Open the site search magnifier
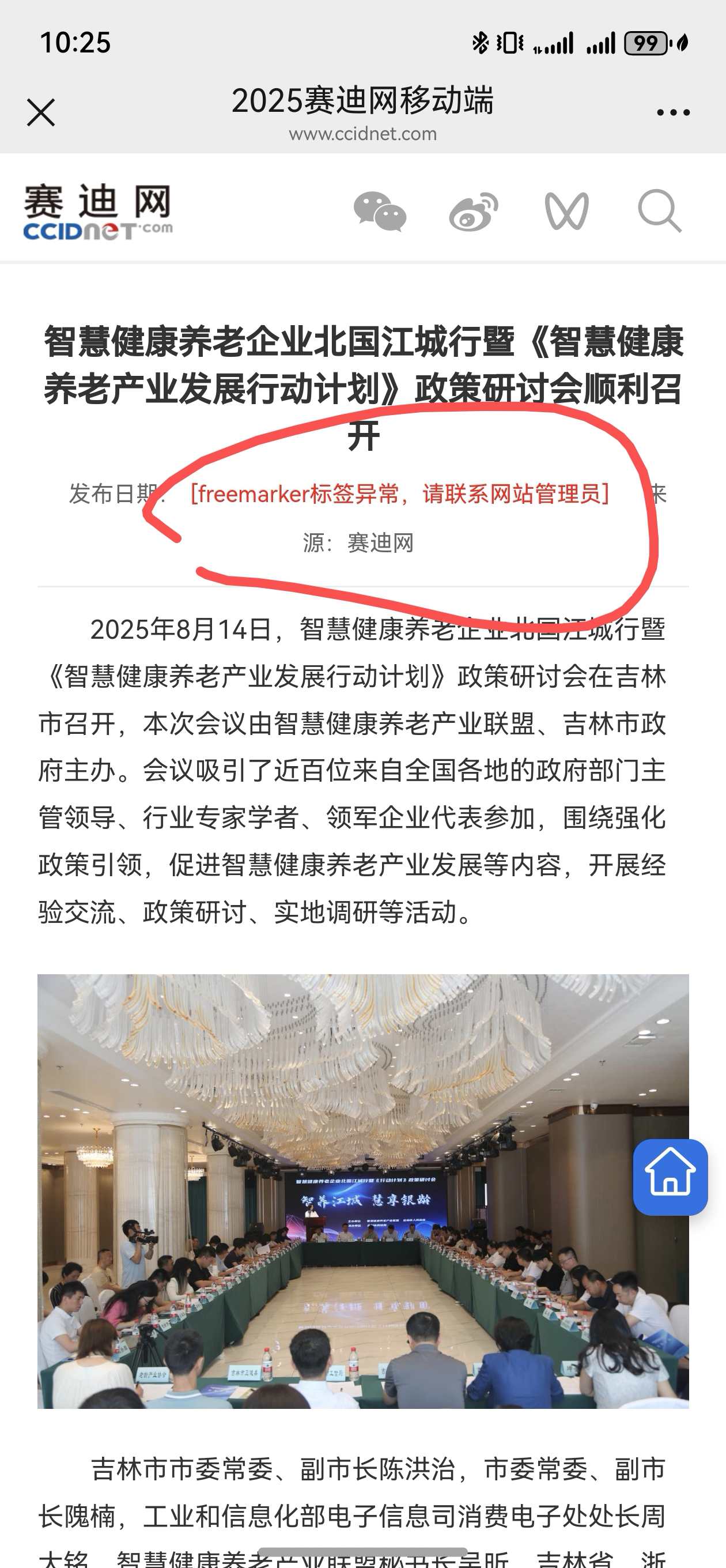 point(660,211)
